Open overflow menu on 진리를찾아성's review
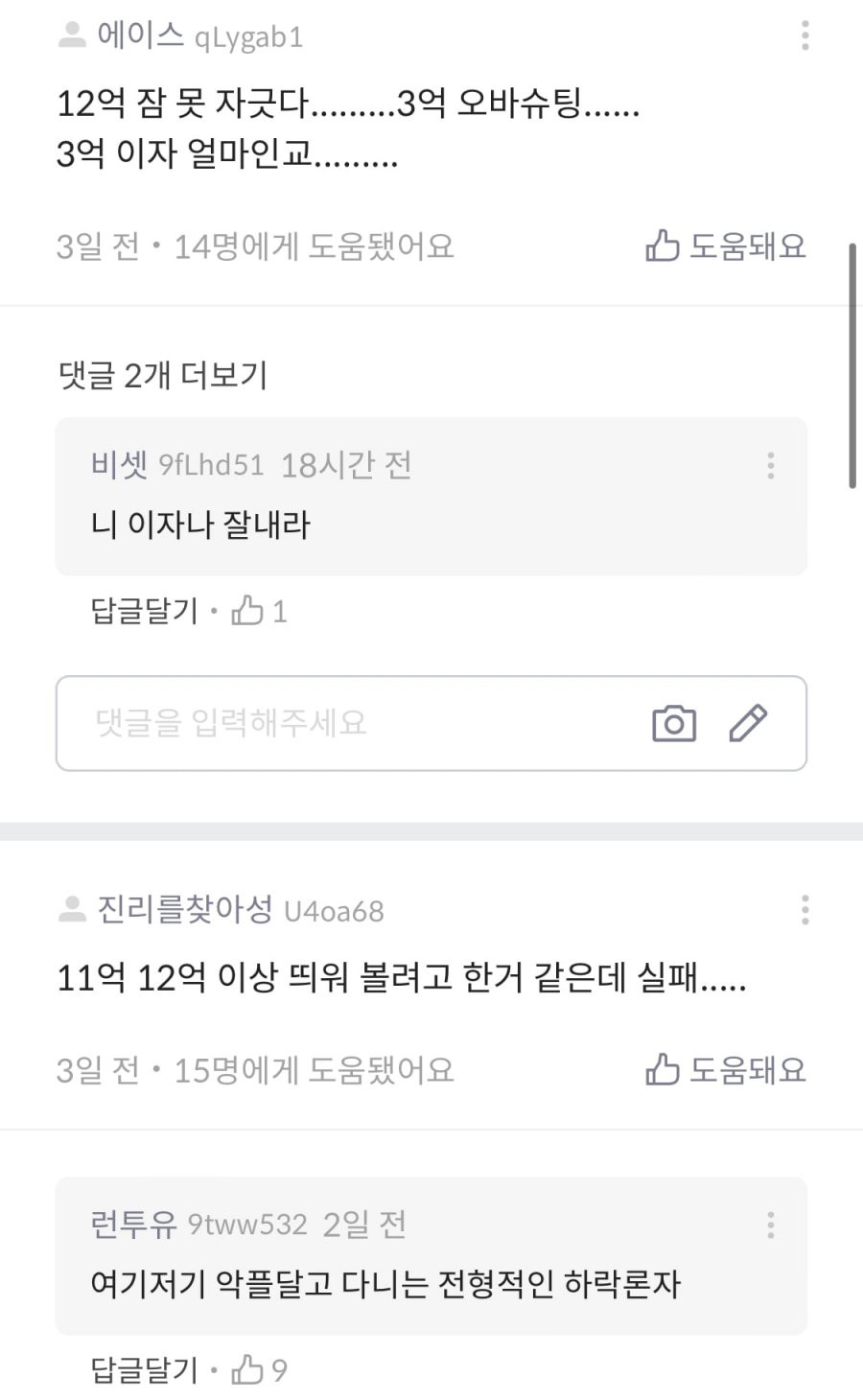Viewport: 863px width, 1400px height. click(x=805, y=909)
